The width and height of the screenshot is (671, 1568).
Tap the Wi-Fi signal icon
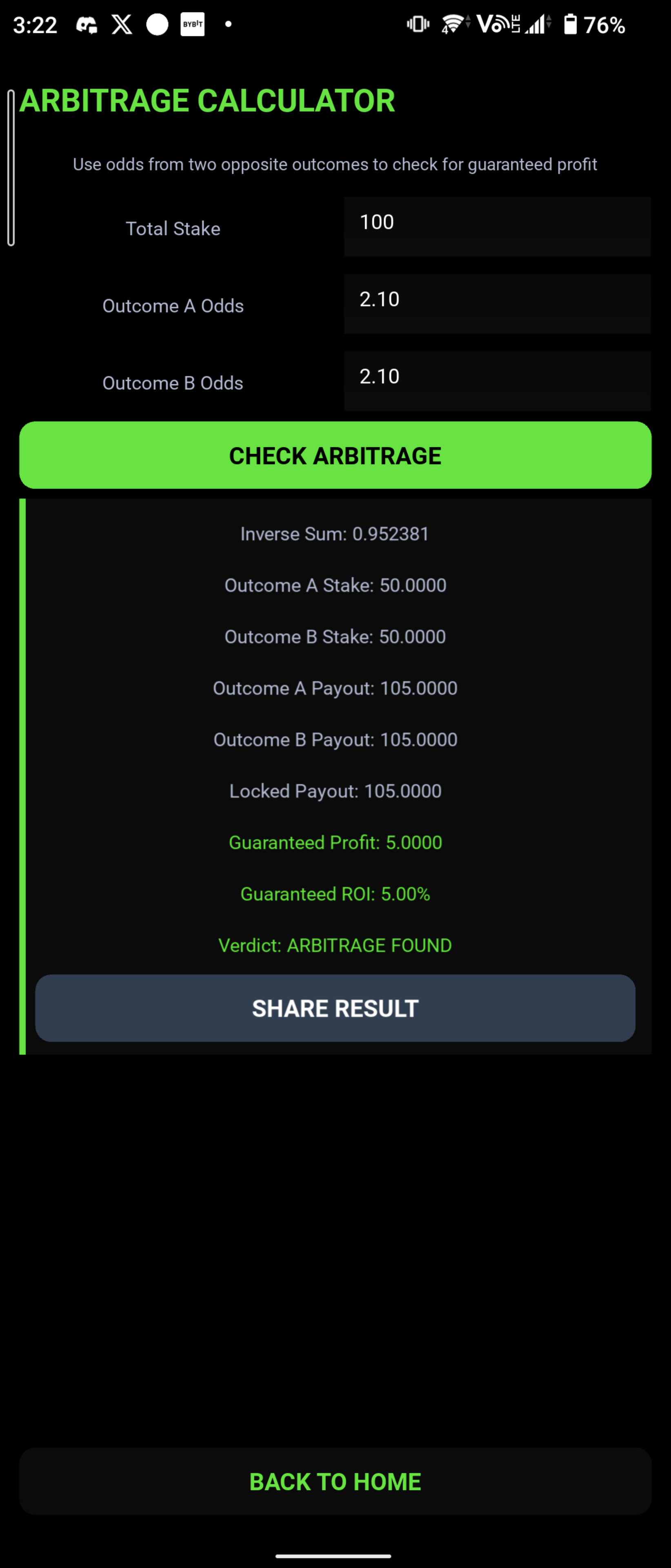coord(453,23)
